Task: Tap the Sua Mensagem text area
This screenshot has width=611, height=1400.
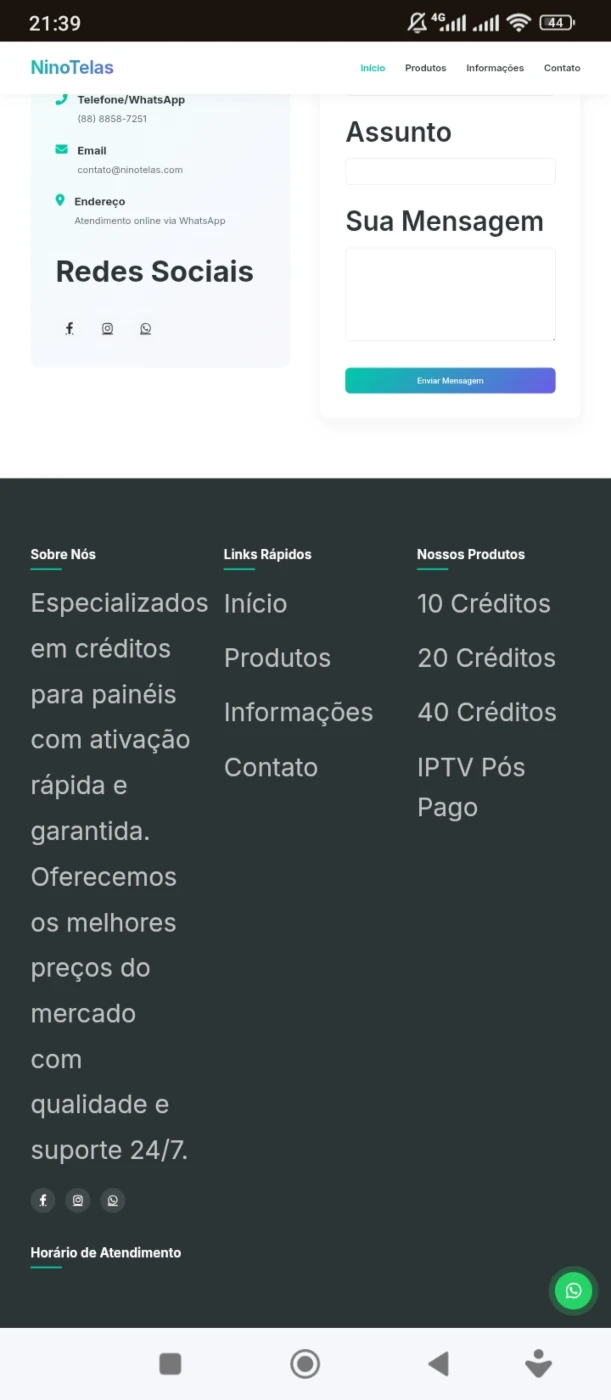Action: [x=450, y=295]
